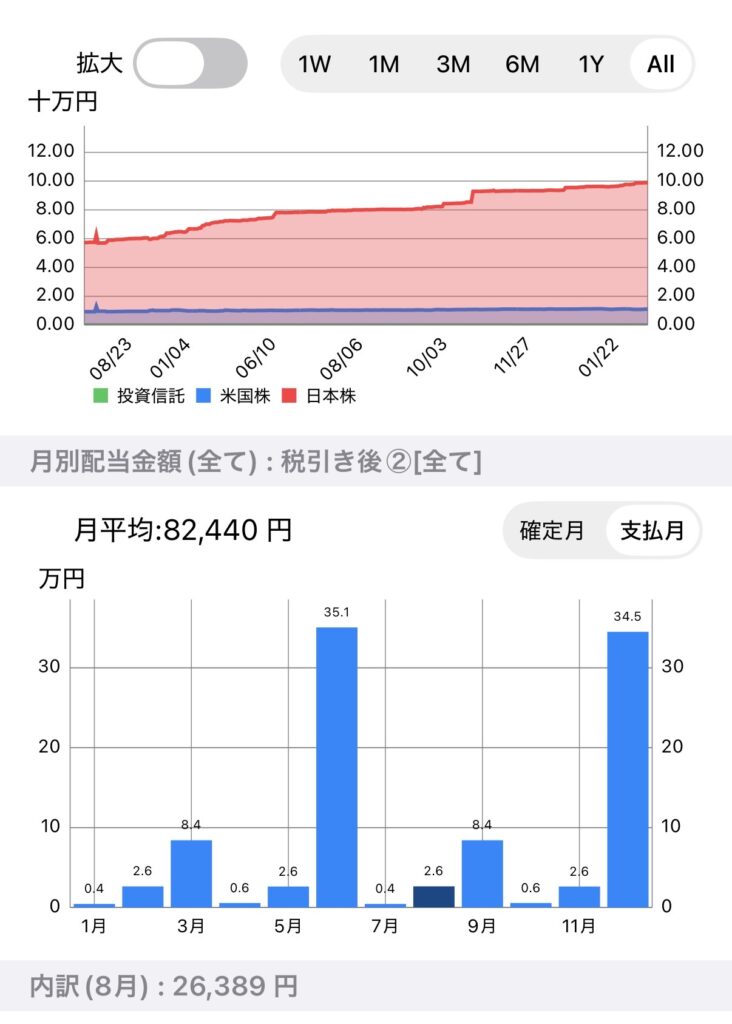The width and height of the screenshot is (732, 1024).
Task: Select the 34.5 dividend bar for December
Action: (627, 769)
